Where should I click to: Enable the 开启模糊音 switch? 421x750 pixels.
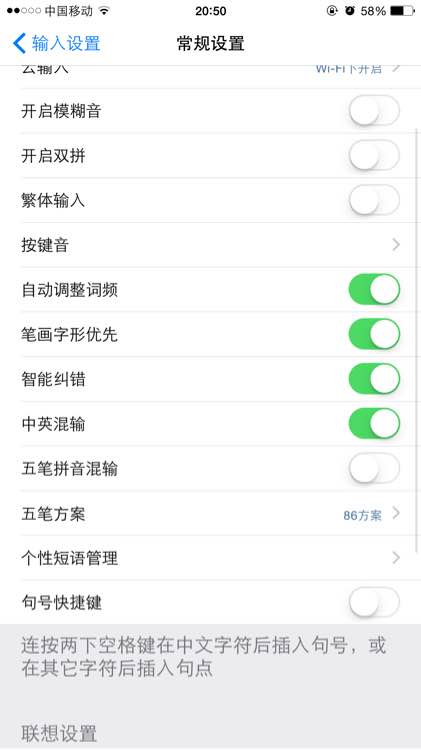click(374, 110)
